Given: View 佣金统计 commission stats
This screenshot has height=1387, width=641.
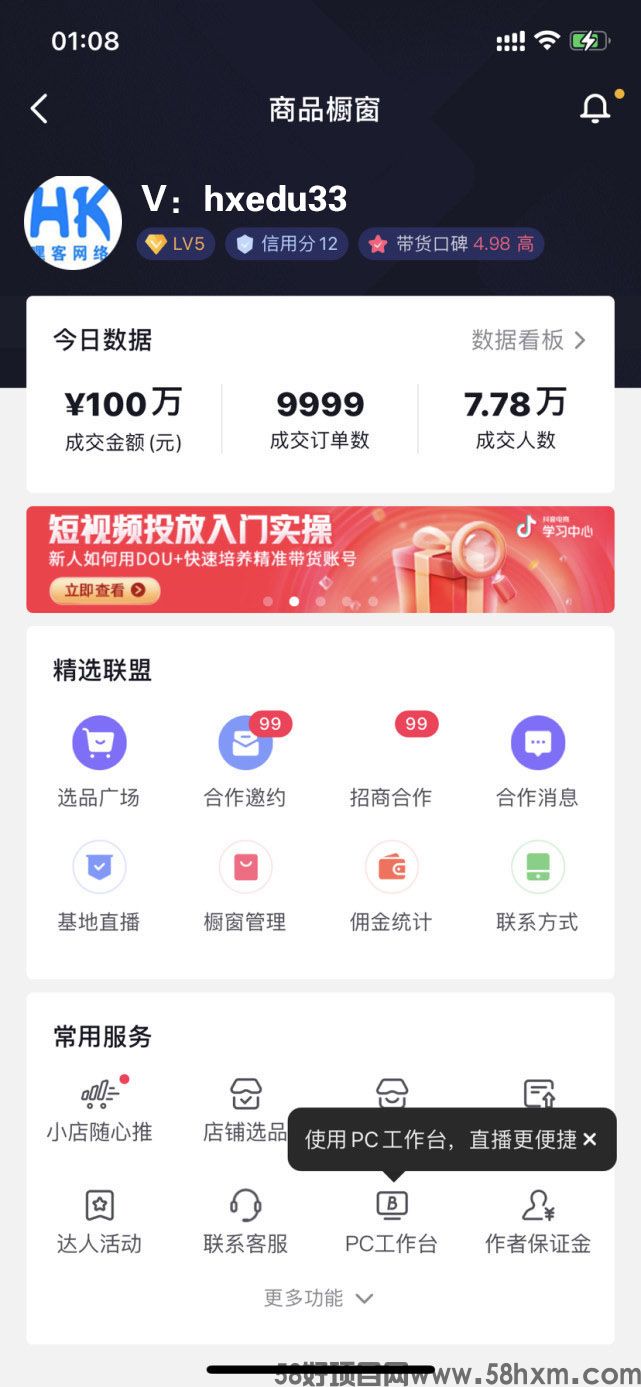Looking at the screenshot, I should [391, 886].
